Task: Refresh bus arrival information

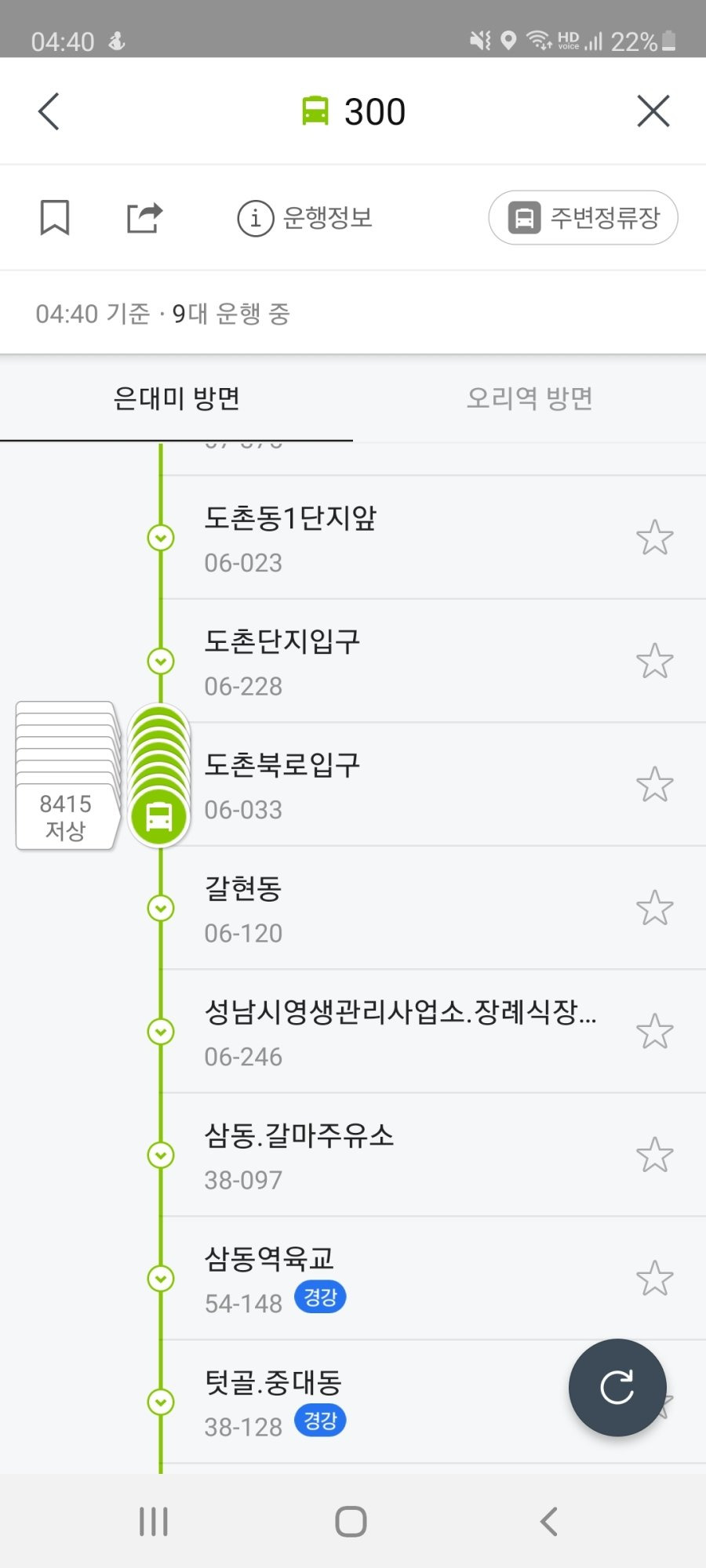Action: tap(617, 1387)
